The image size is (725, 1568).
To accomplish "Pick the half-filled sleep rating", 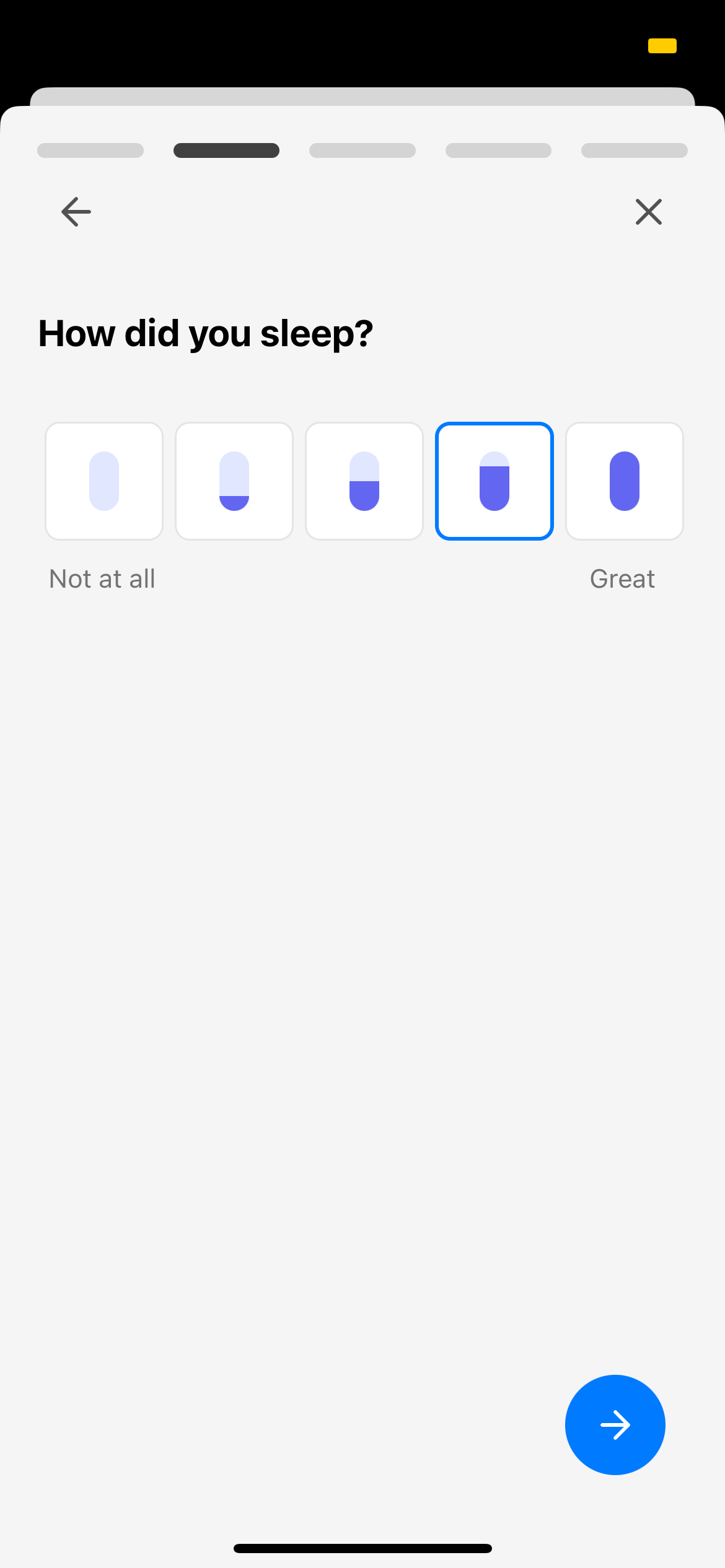I will coord(364,481).
